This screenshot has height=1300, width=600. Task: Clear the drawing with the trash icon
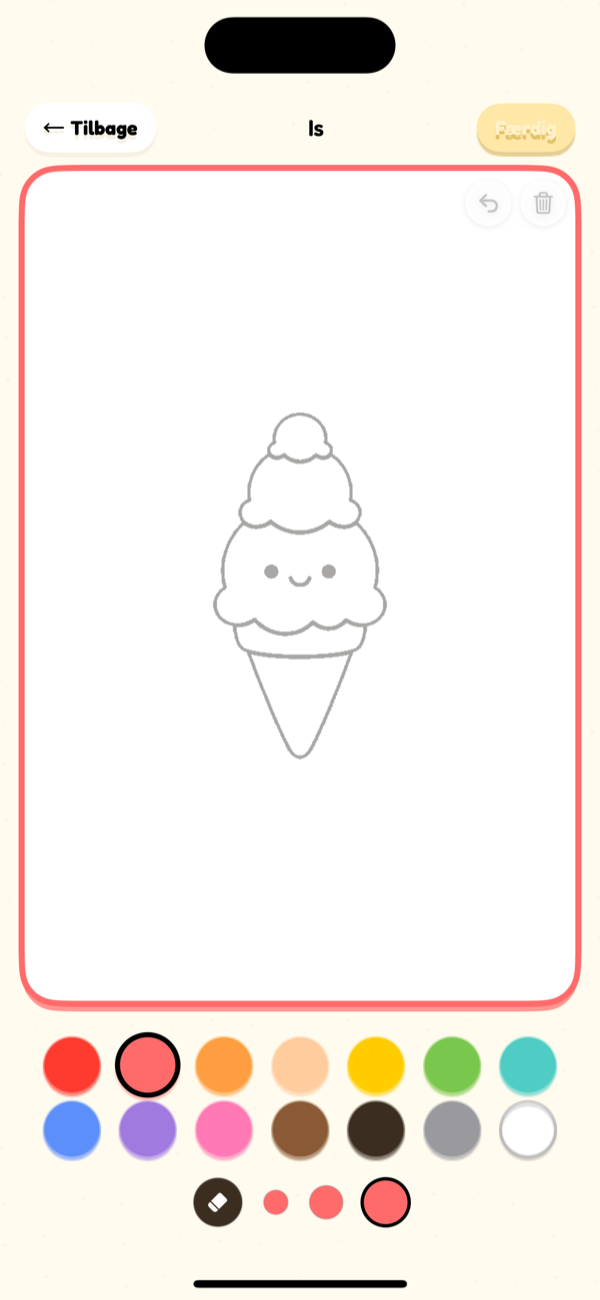543,204
